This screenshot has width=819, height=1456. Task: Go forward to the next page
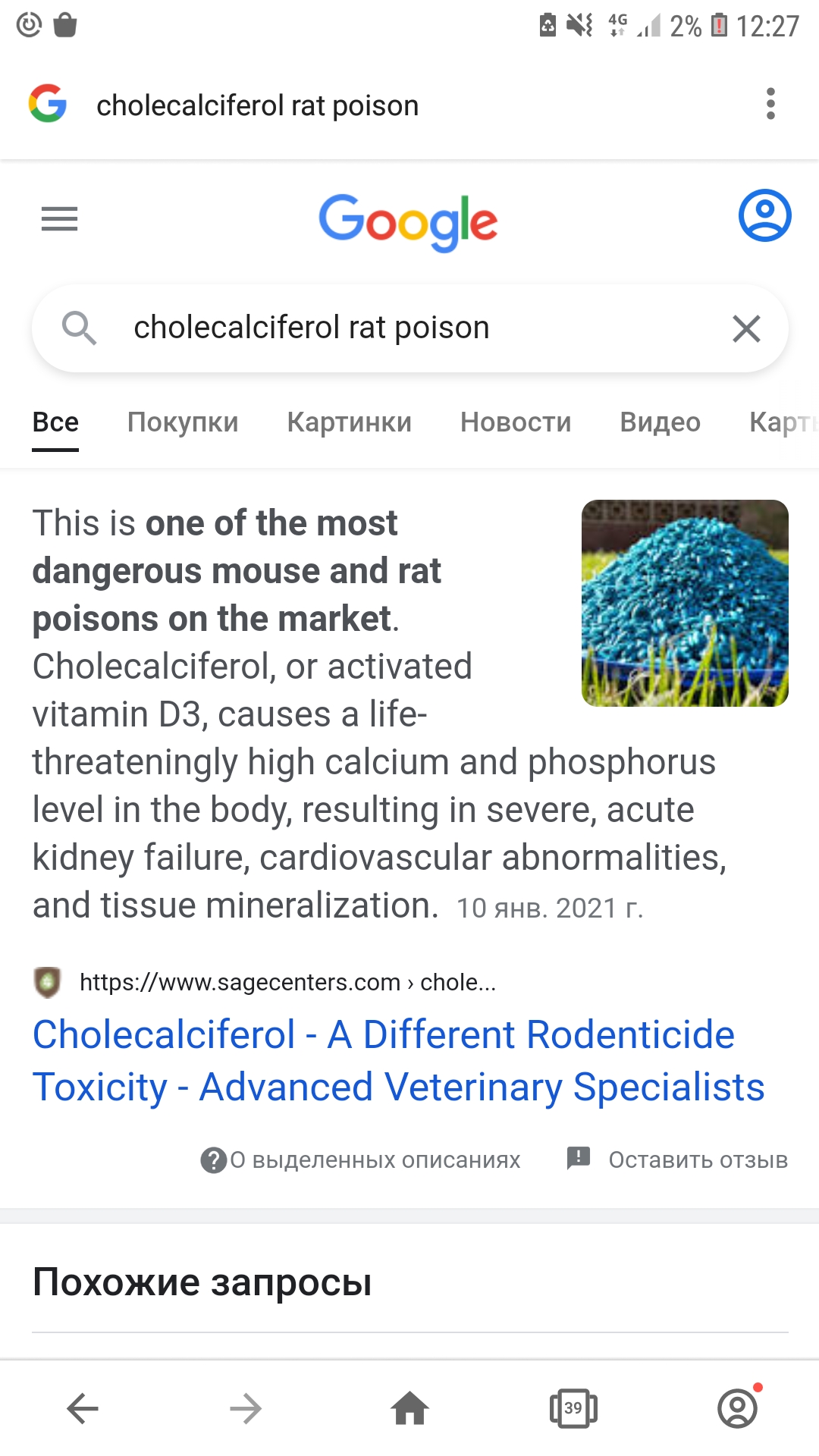(246, 1409)
